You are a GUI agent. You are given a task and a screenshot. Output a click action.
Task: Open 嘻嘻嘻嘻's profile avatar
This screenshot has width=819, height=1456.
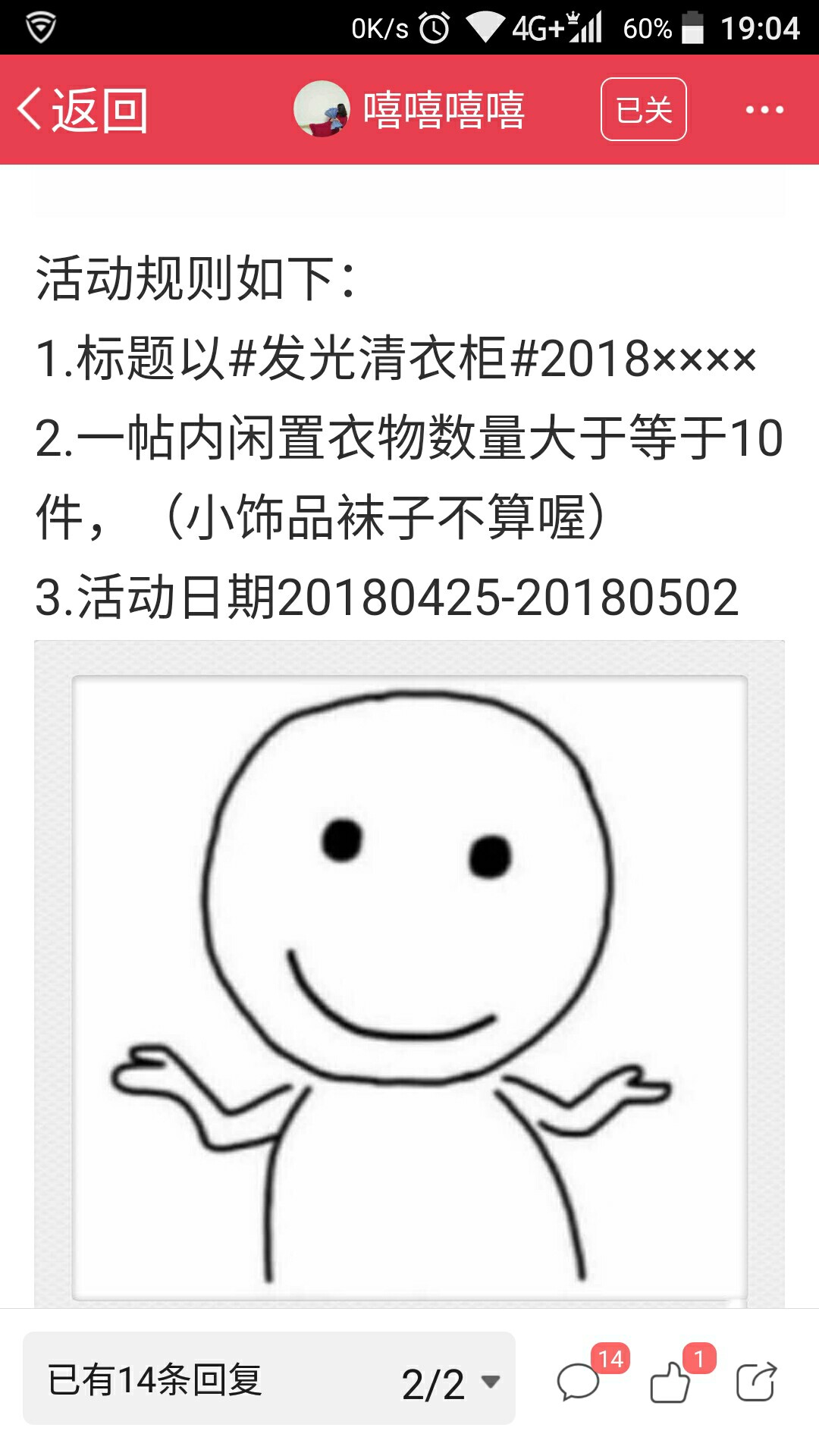coord(322,109)
